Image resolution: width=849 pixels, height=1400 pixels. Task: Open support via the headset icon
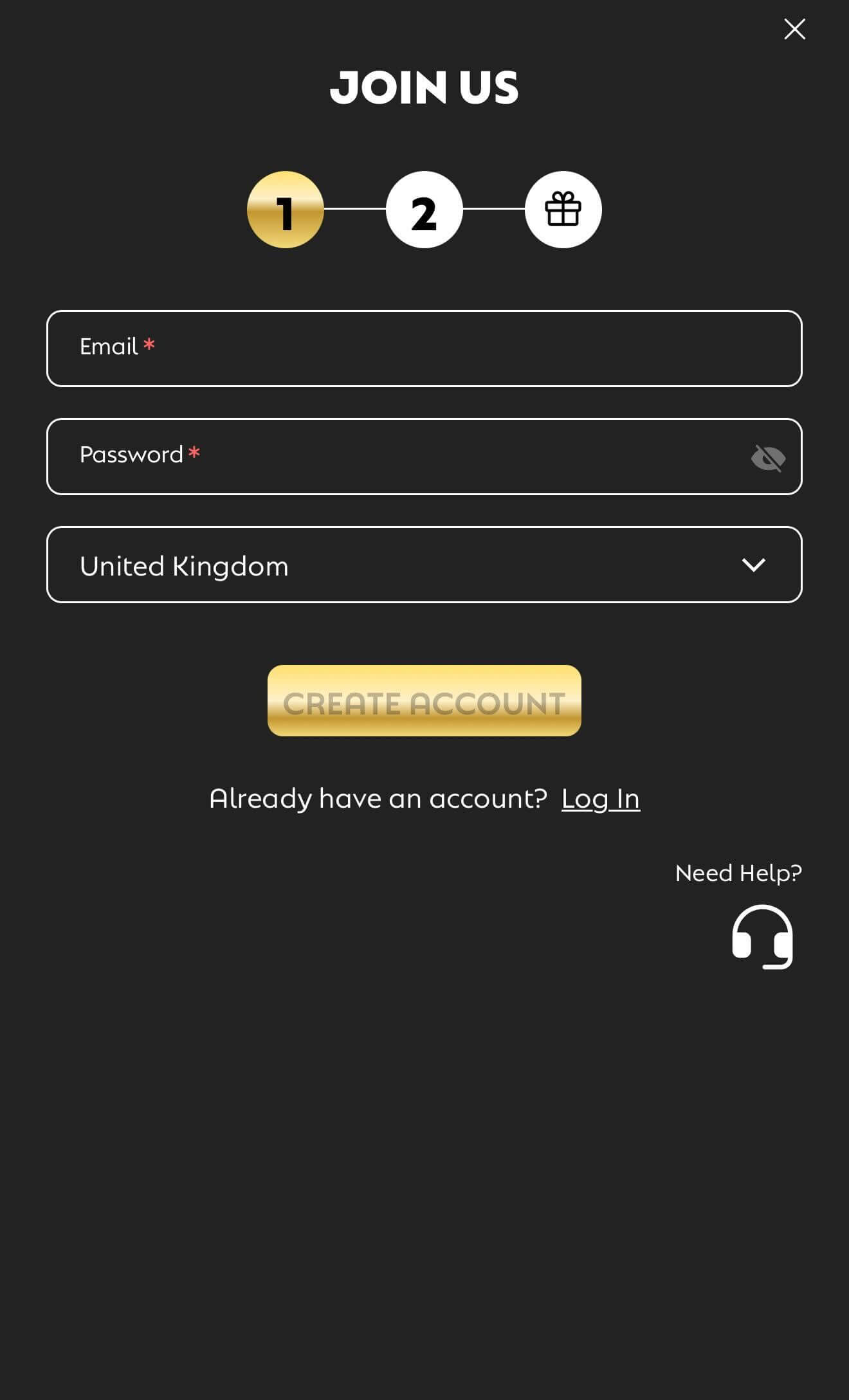coord(762,936)
